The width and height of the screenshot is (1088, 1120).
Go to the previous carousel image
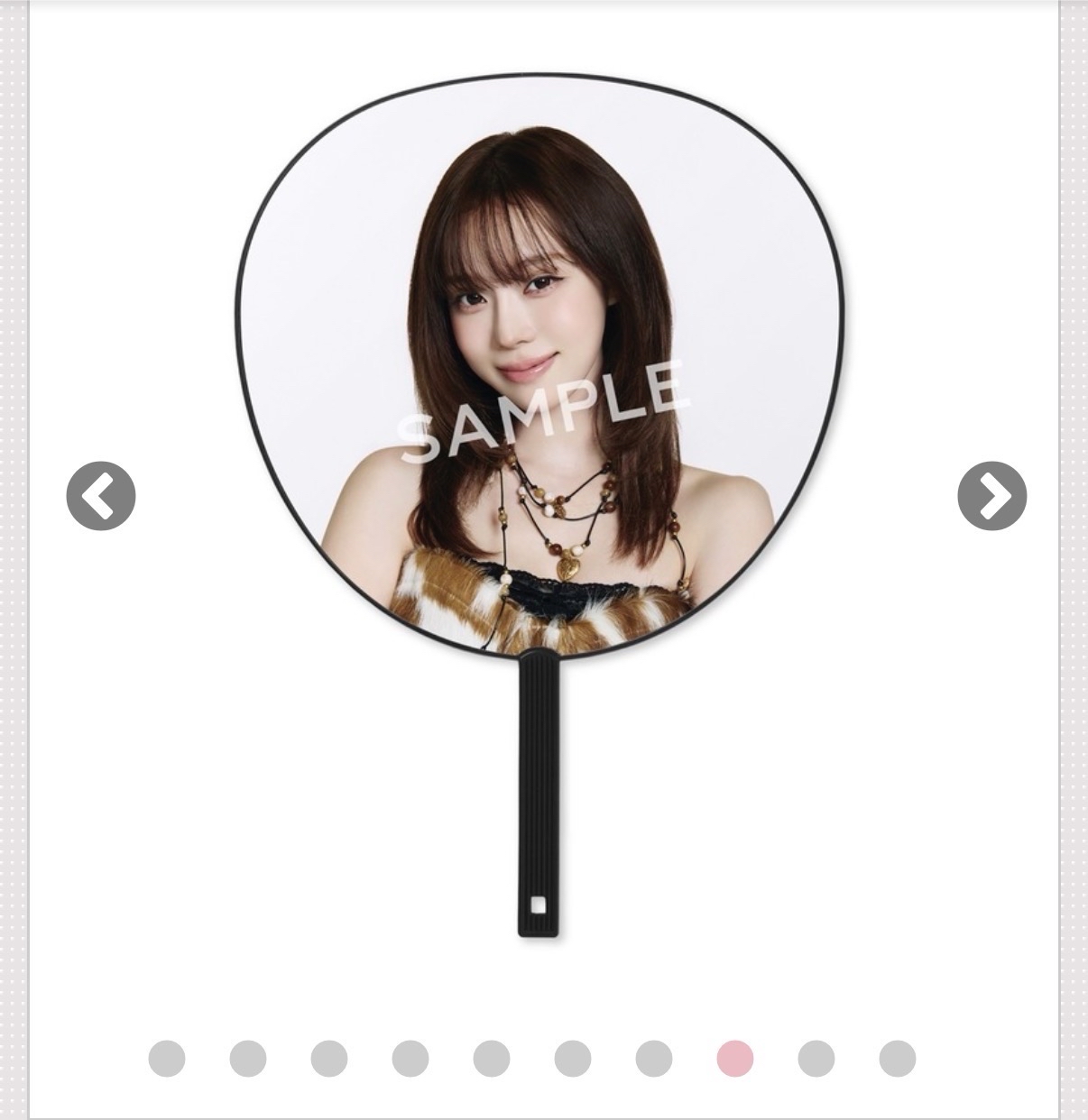coord(101,496)
